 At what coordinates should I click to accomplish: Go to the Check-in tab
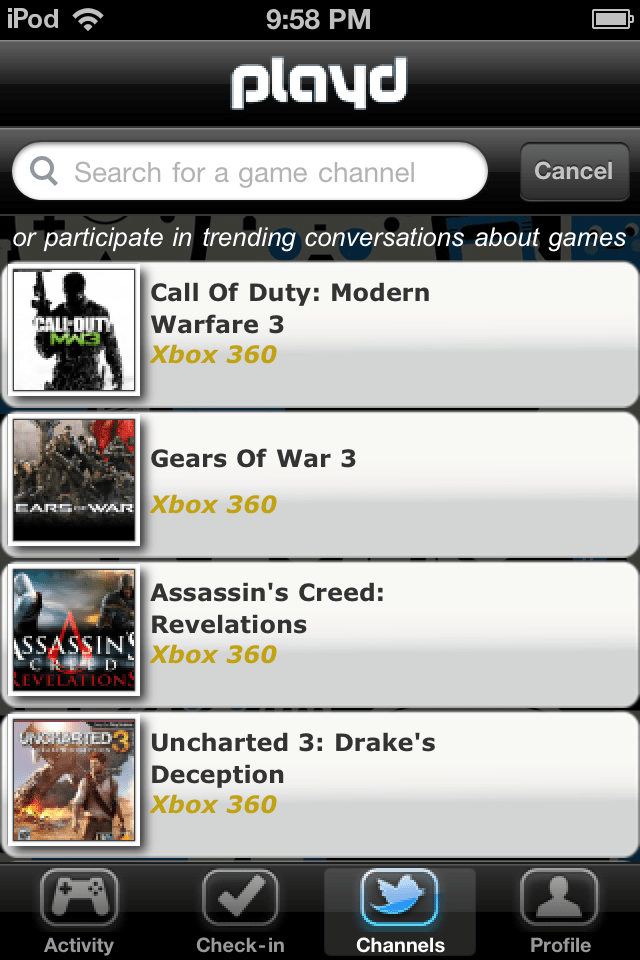coord(240,911)
